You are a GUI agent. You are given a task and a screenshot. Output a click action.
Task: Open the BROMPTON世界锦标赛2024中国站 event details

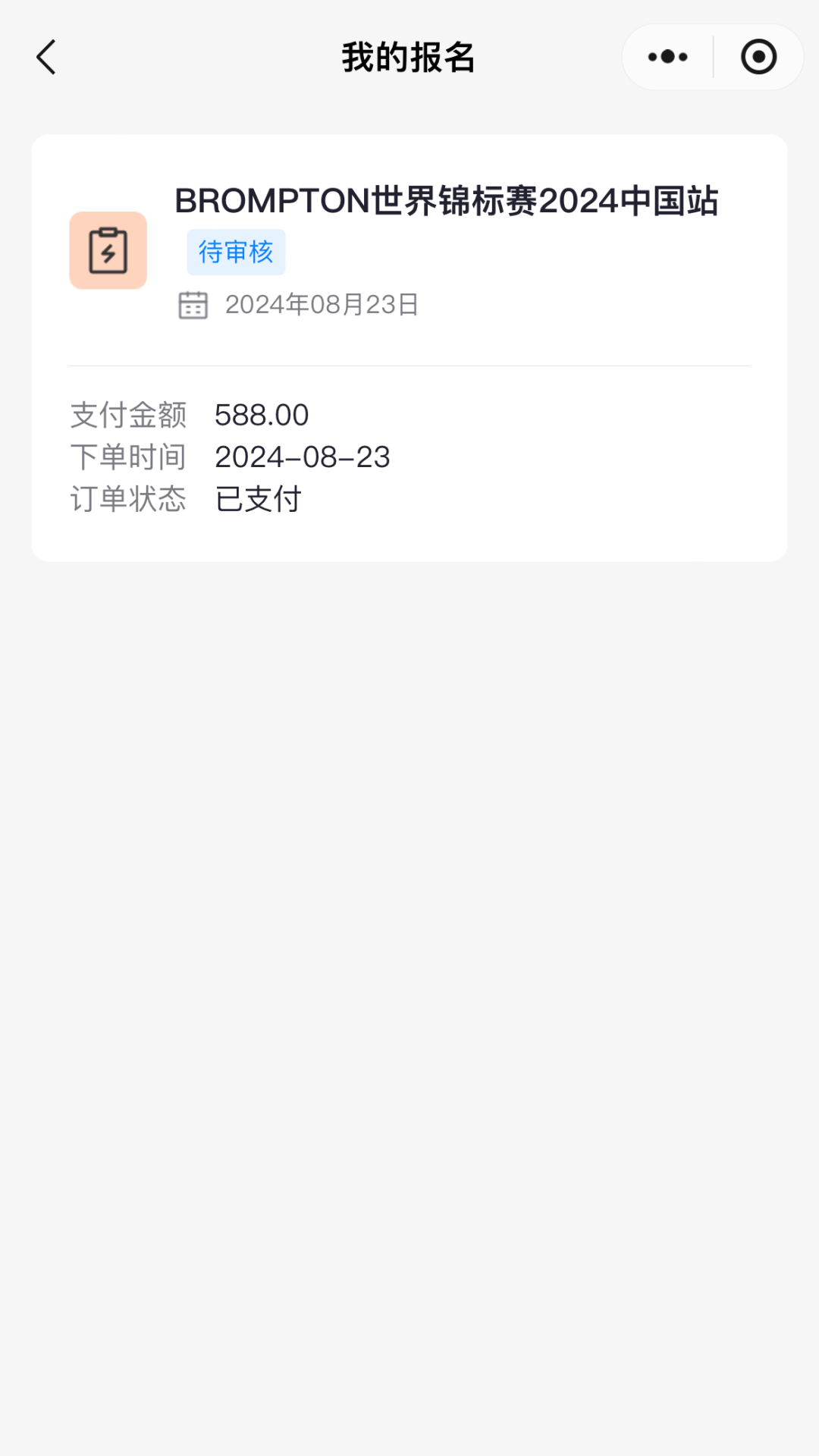[449, 200]
